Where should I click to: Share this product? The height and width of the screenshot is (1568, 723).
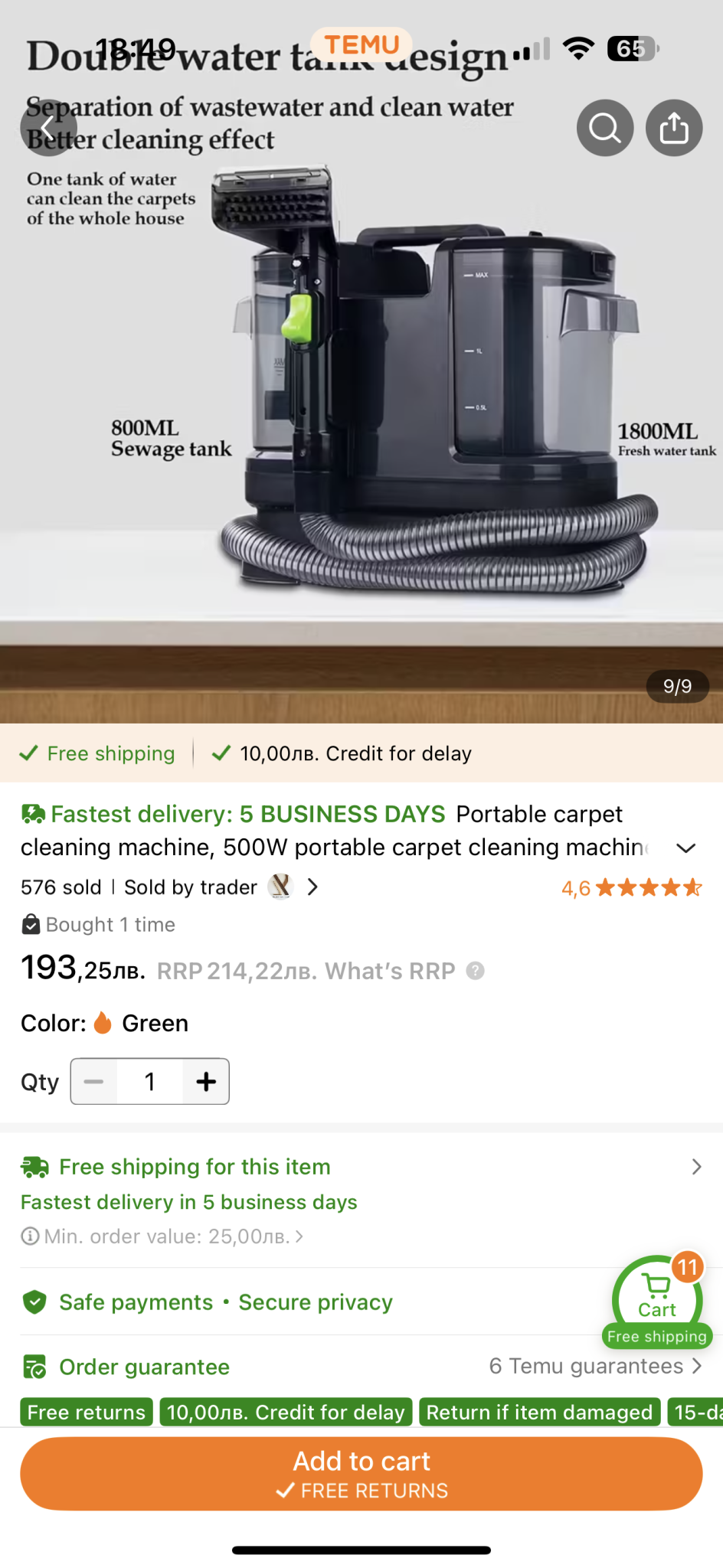673,128
